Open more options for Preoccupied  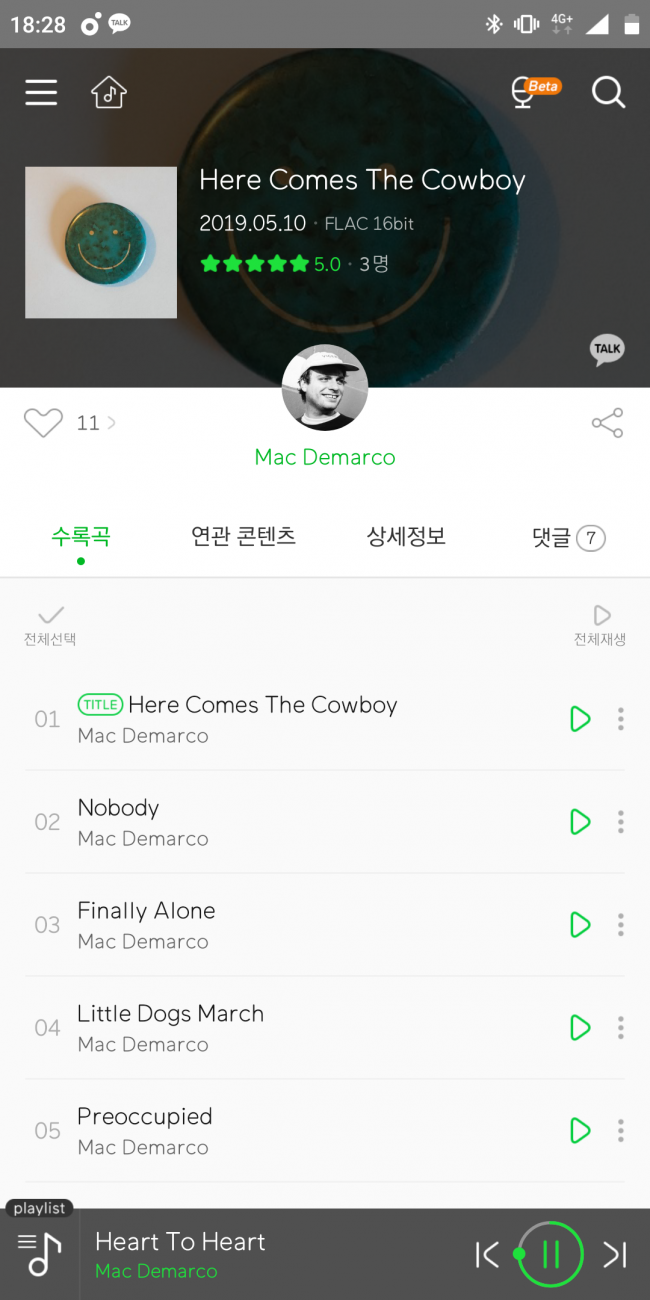tap(621, 1131)
